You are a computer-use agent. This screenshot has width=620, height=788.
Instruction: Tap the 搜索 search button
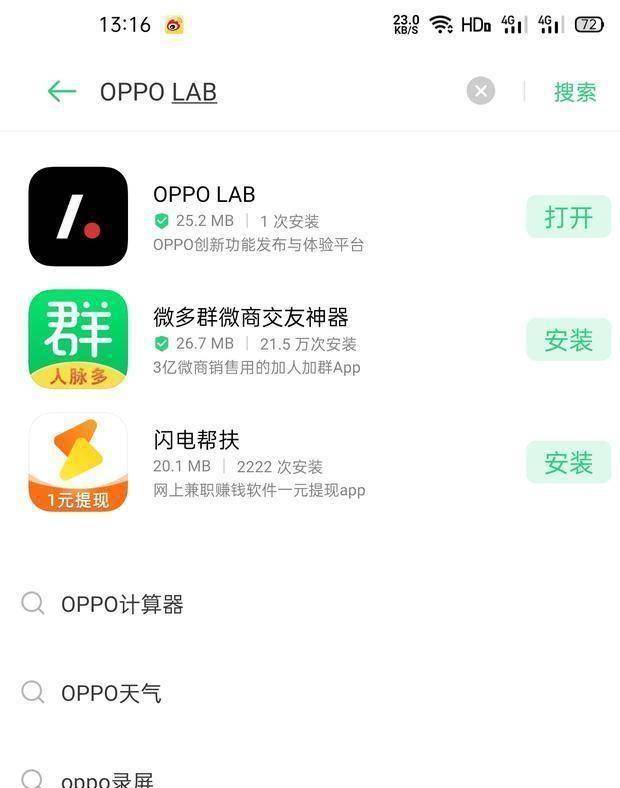coord(575,92)
